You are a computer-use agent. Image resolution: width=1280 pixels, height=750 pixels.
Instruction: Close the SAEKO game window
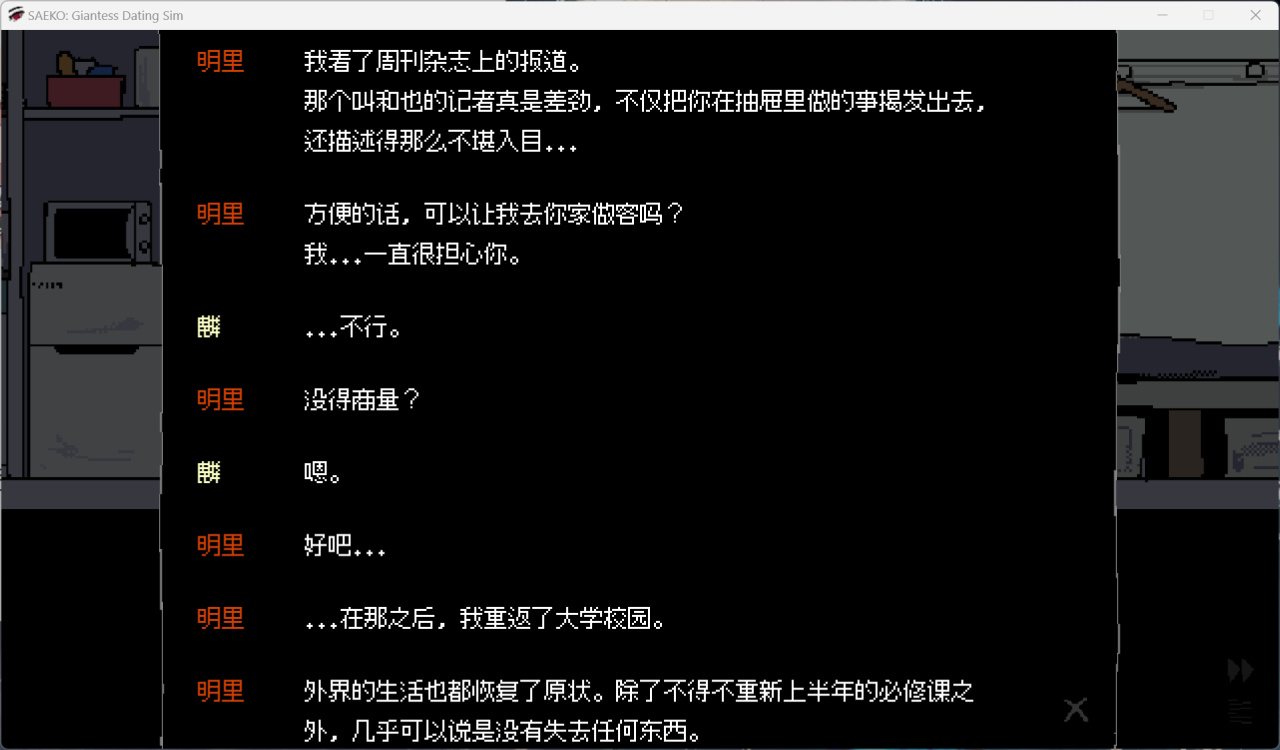[1255, 15]
